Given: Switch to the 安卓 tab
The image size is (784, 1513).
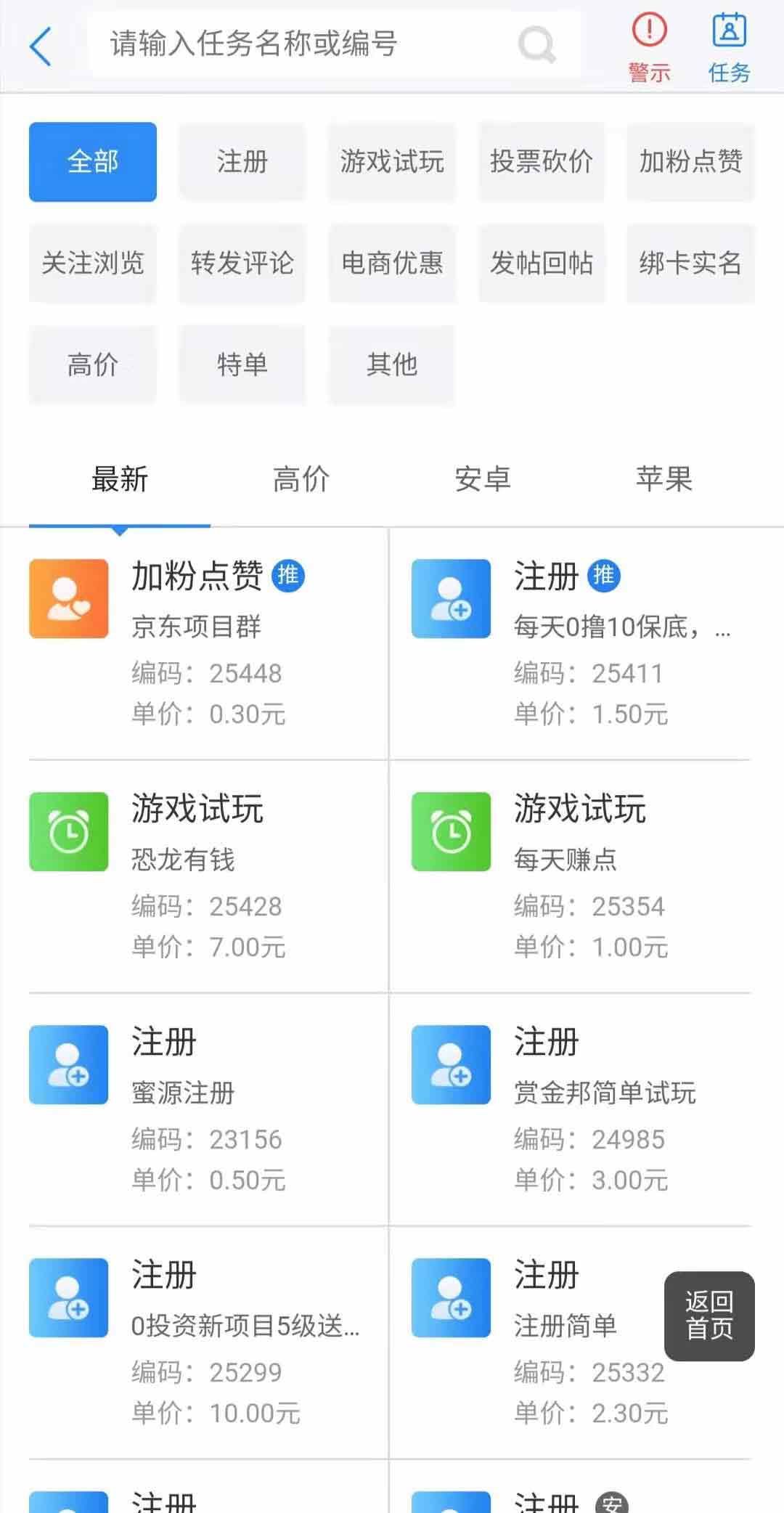Looking at the screenshot, I should tap(483, 479).
